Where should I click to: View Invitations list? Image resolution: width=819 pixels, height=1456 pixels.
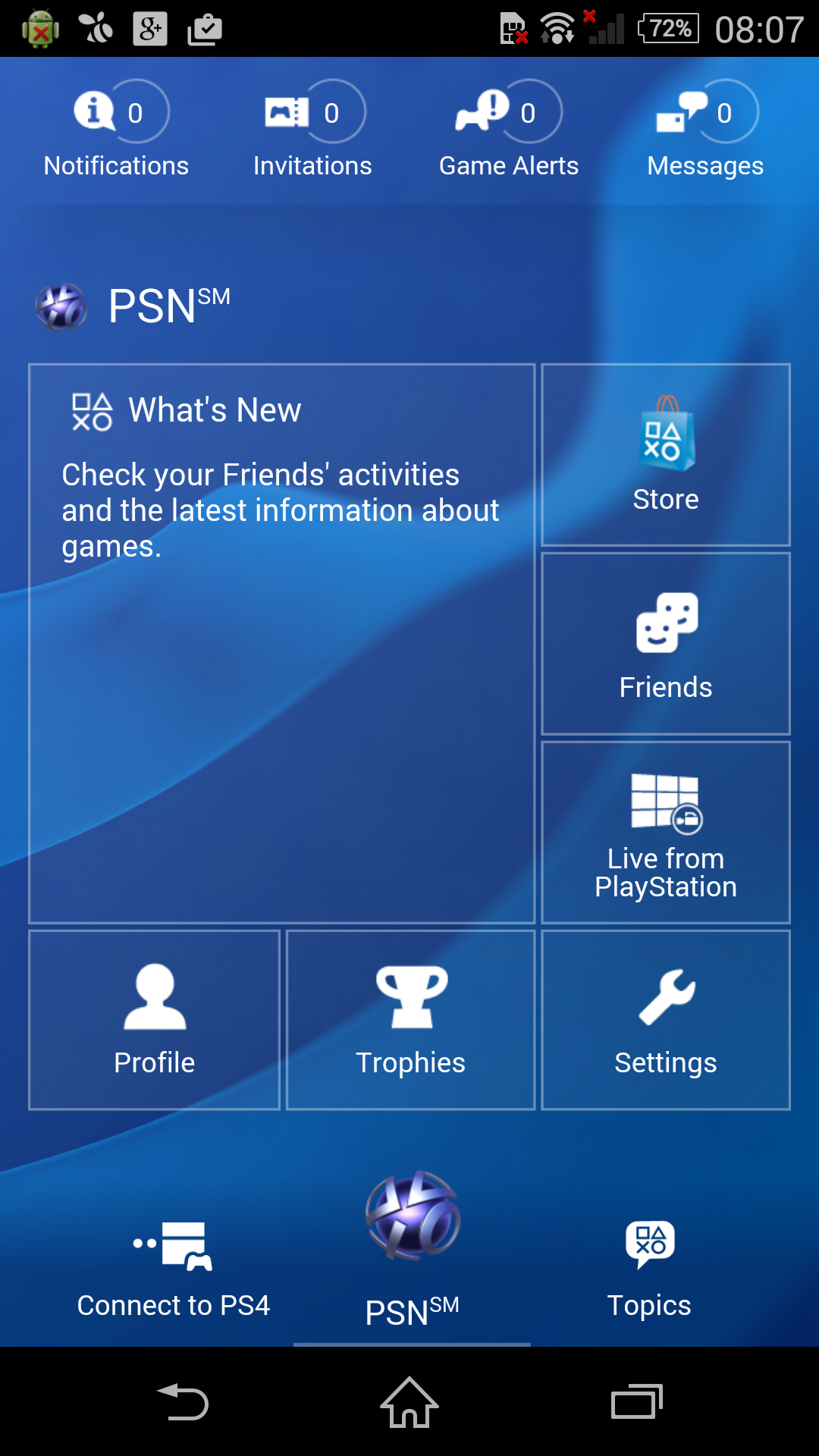click(x=312, y=130)
